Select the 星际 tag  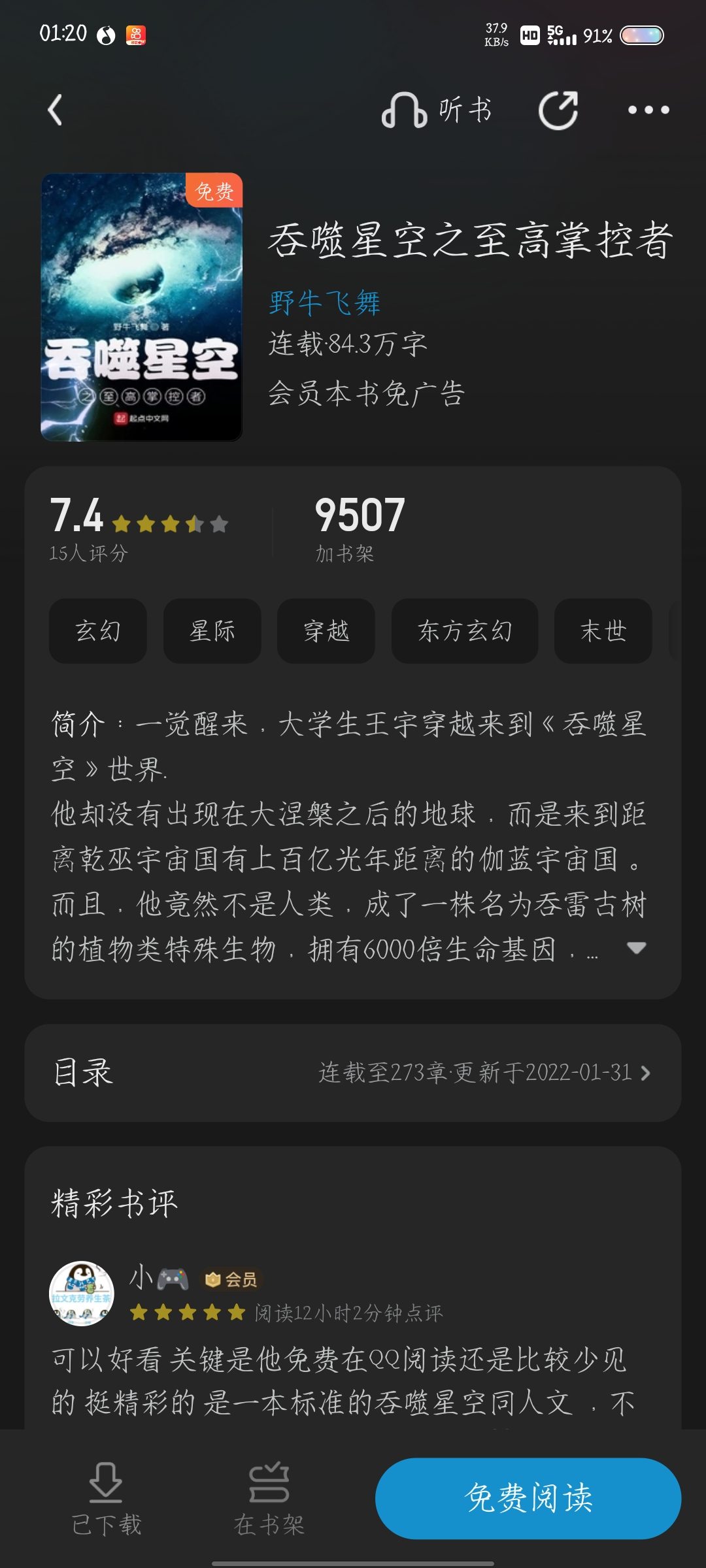coord(212,631)
